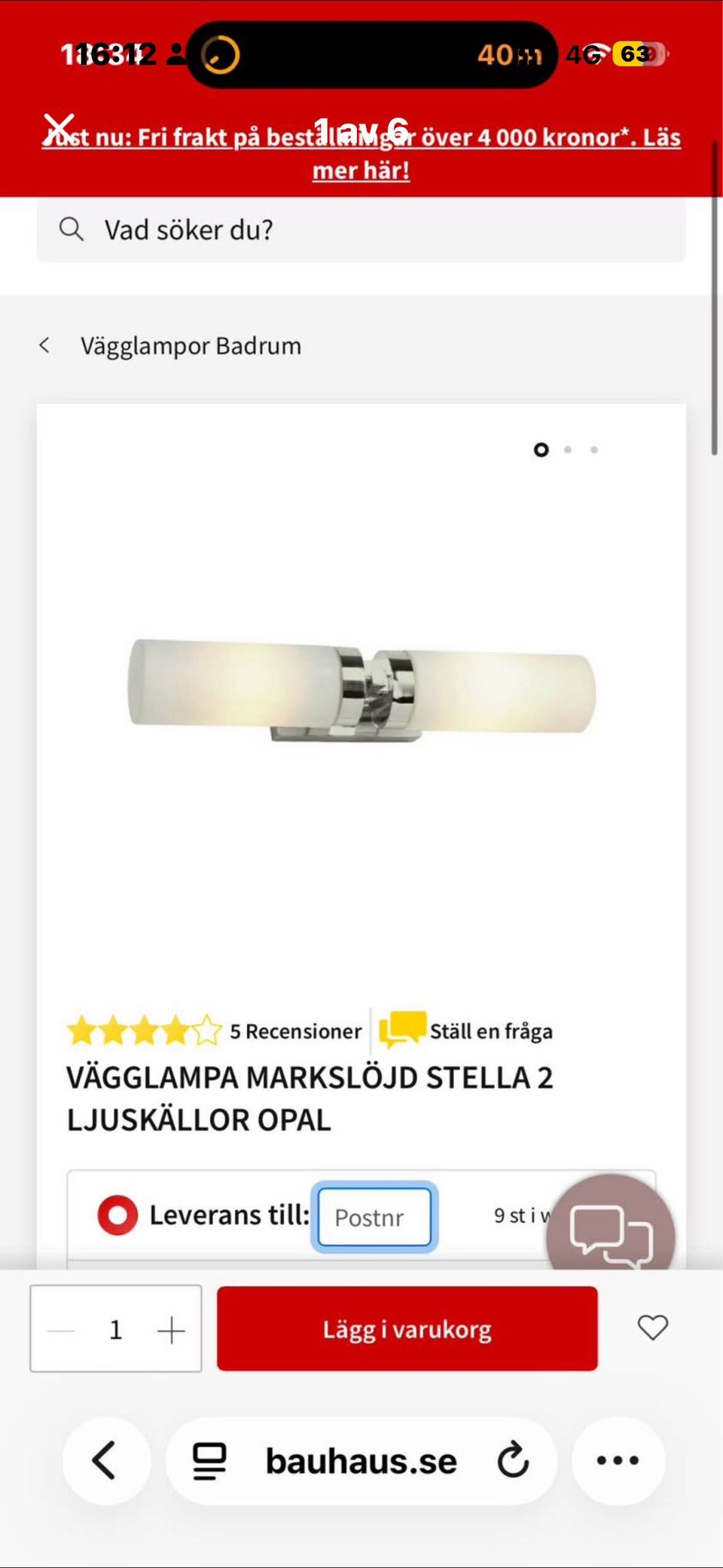Open the 5 Recensioner reviews link

[x=294, y=1031]
